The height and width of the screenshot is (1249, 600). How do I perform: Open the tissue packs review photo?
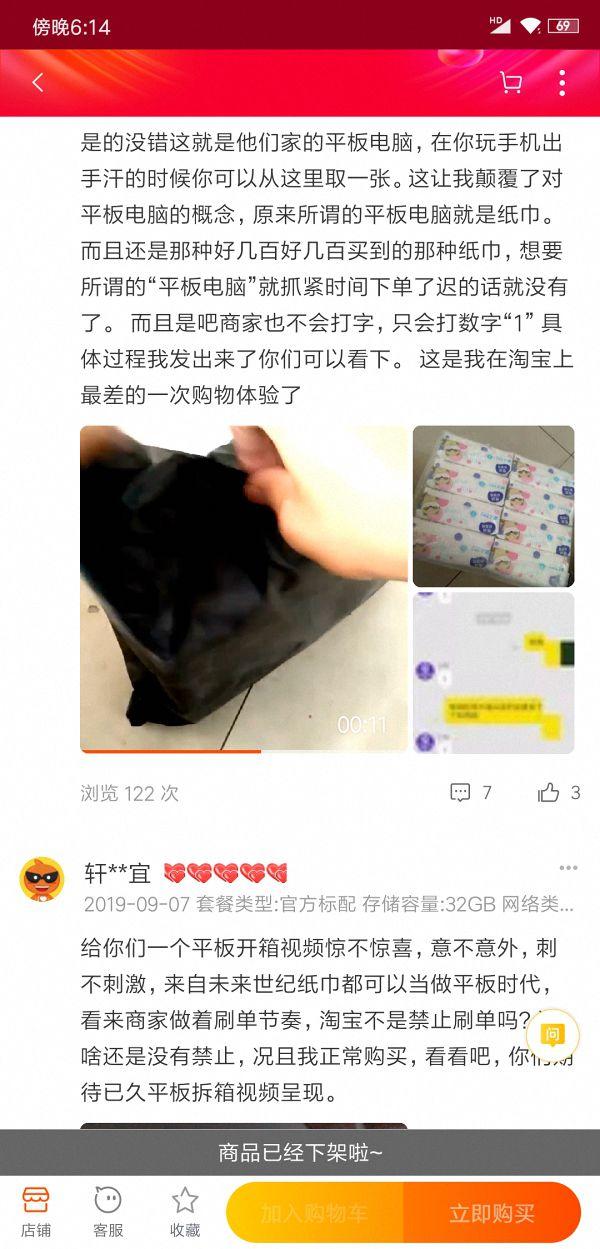(493, 506)
